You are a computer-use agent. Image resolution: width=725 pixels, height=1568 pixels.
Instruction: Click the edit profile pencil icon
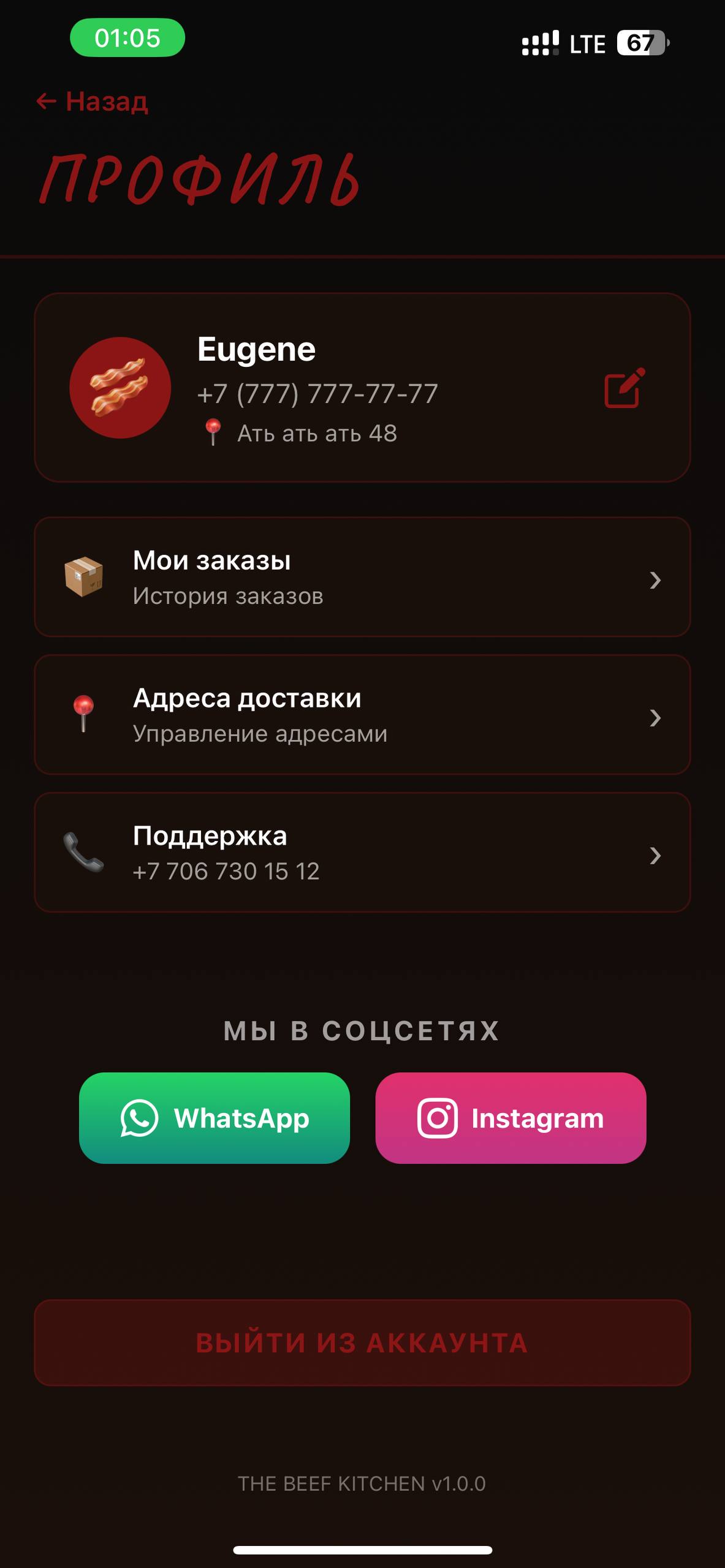[x=622, y=387]
